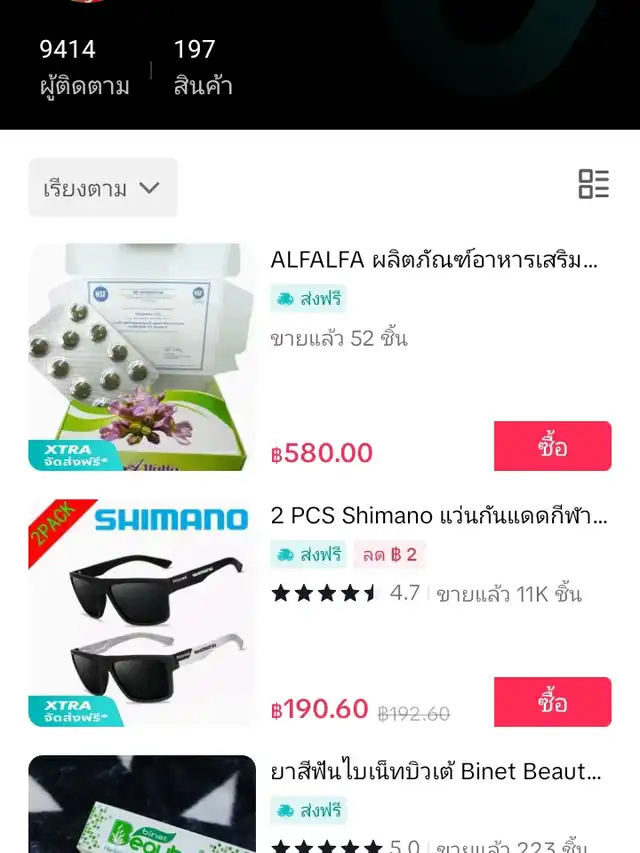This screenshot has width=640, height=853.
Task: Open the ALFALFA supplement product
Action: (434, 261)
